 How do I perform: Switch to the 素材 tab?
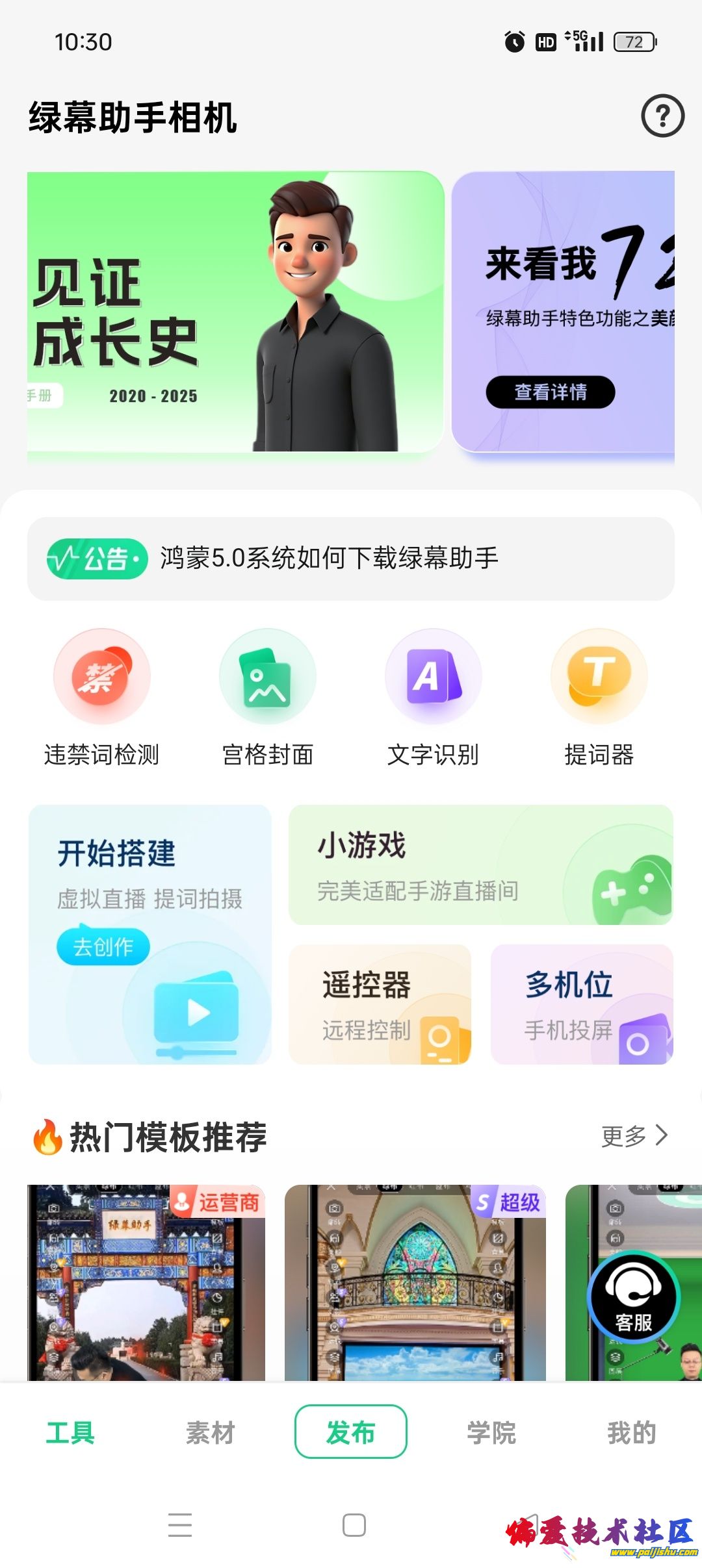pos(210,1432)
